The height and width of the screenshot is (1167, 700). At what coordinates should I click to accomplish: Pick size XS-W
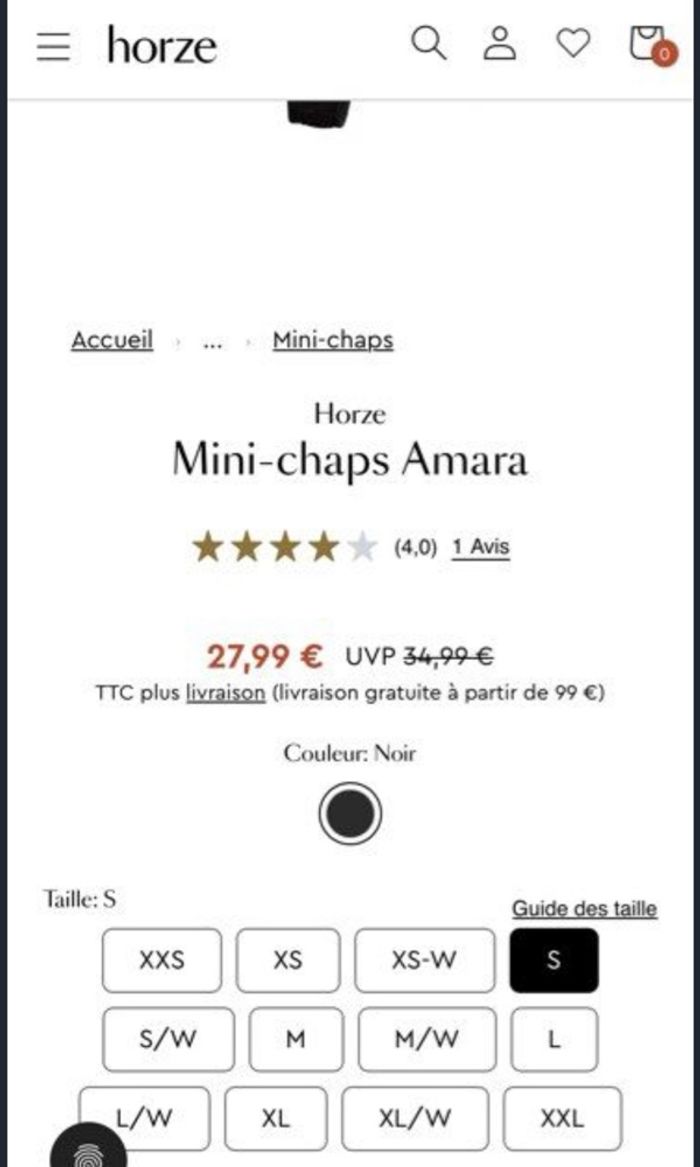[424, 960]
